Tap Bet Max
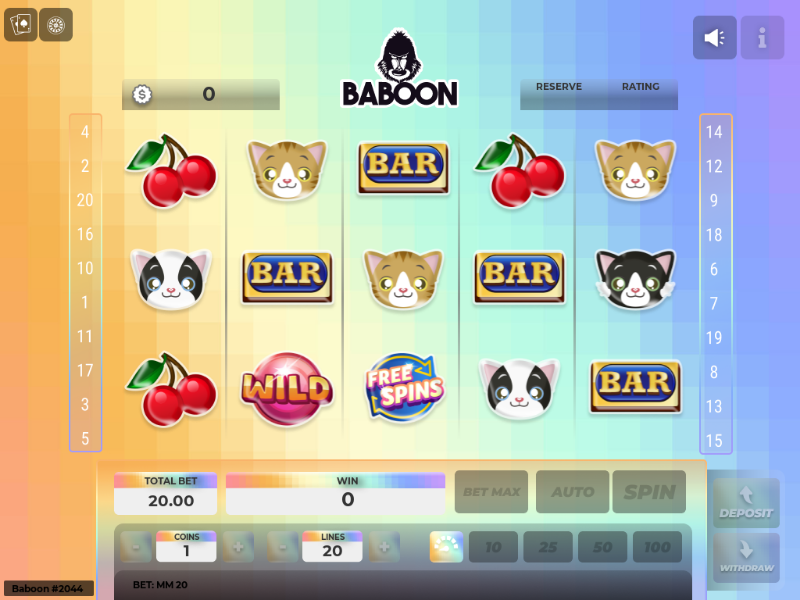Image resolution: width=800 pixels, height=600 pixels. coord(491,492)
